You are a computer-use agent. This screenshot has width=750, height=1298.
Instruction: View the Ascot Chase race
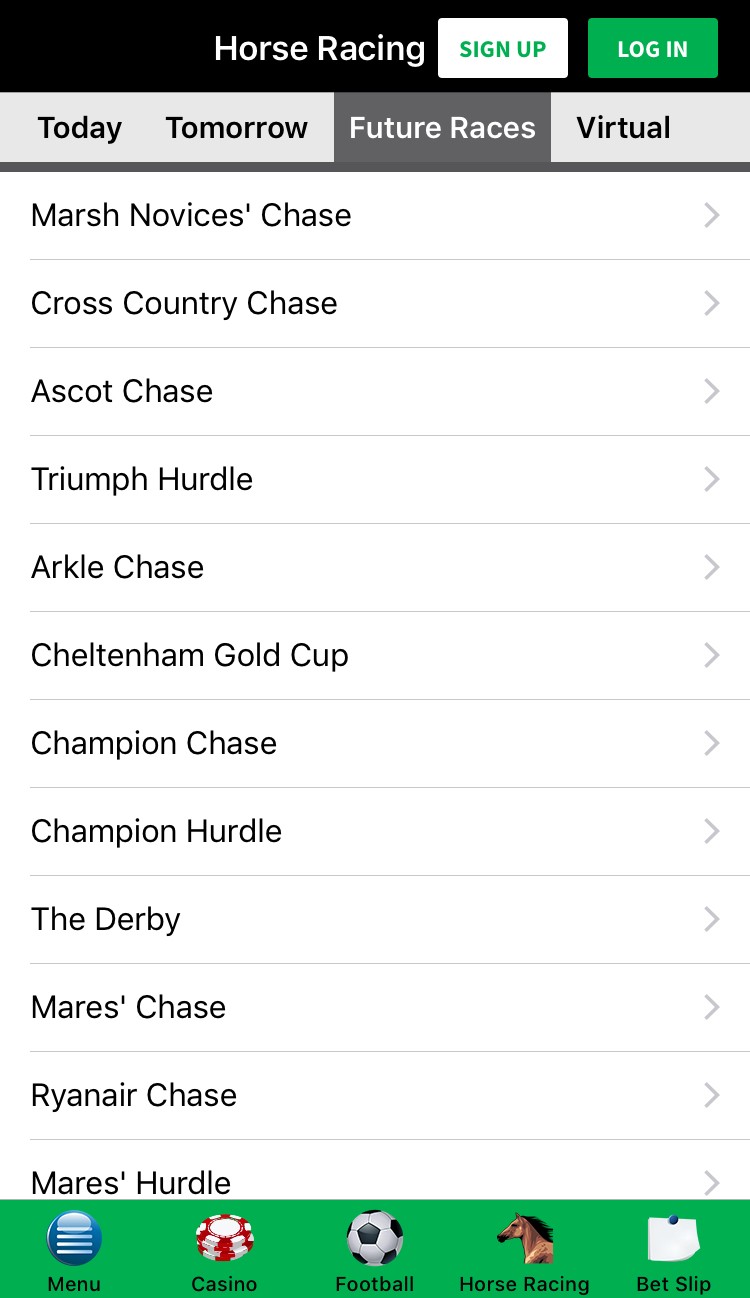[375, 392]
